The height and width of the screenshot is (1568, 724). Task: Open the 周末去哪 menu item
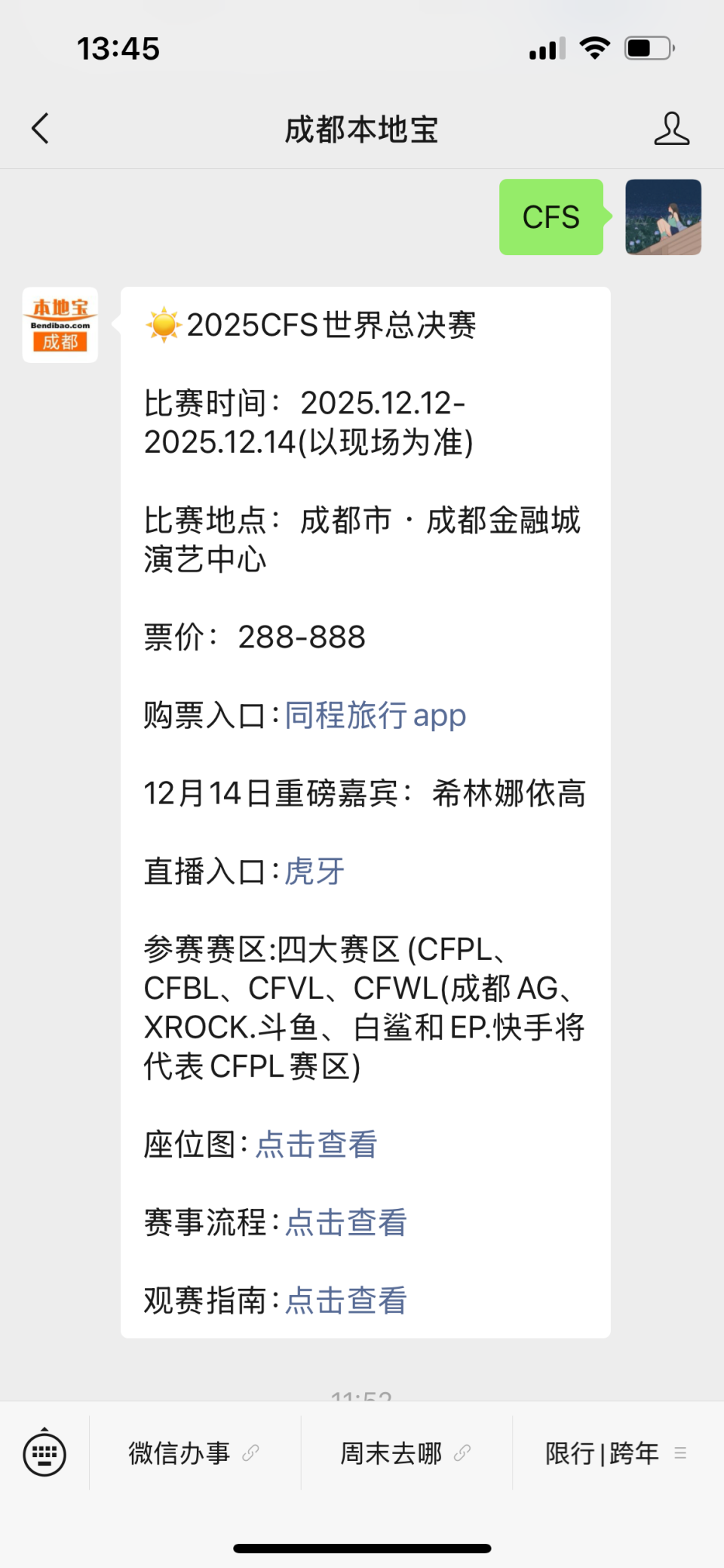click(406, 1453)
